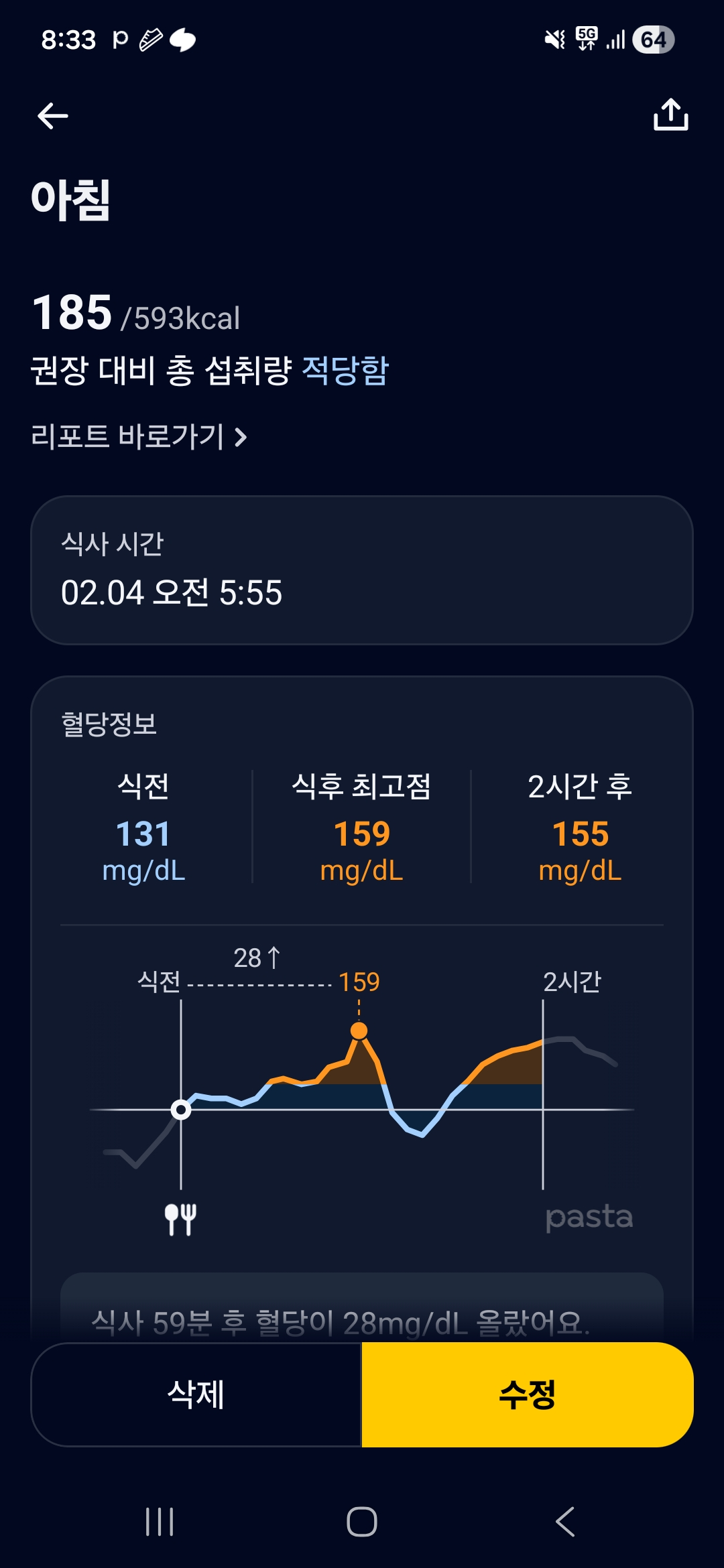Share this breakfast record

point(670,115)
